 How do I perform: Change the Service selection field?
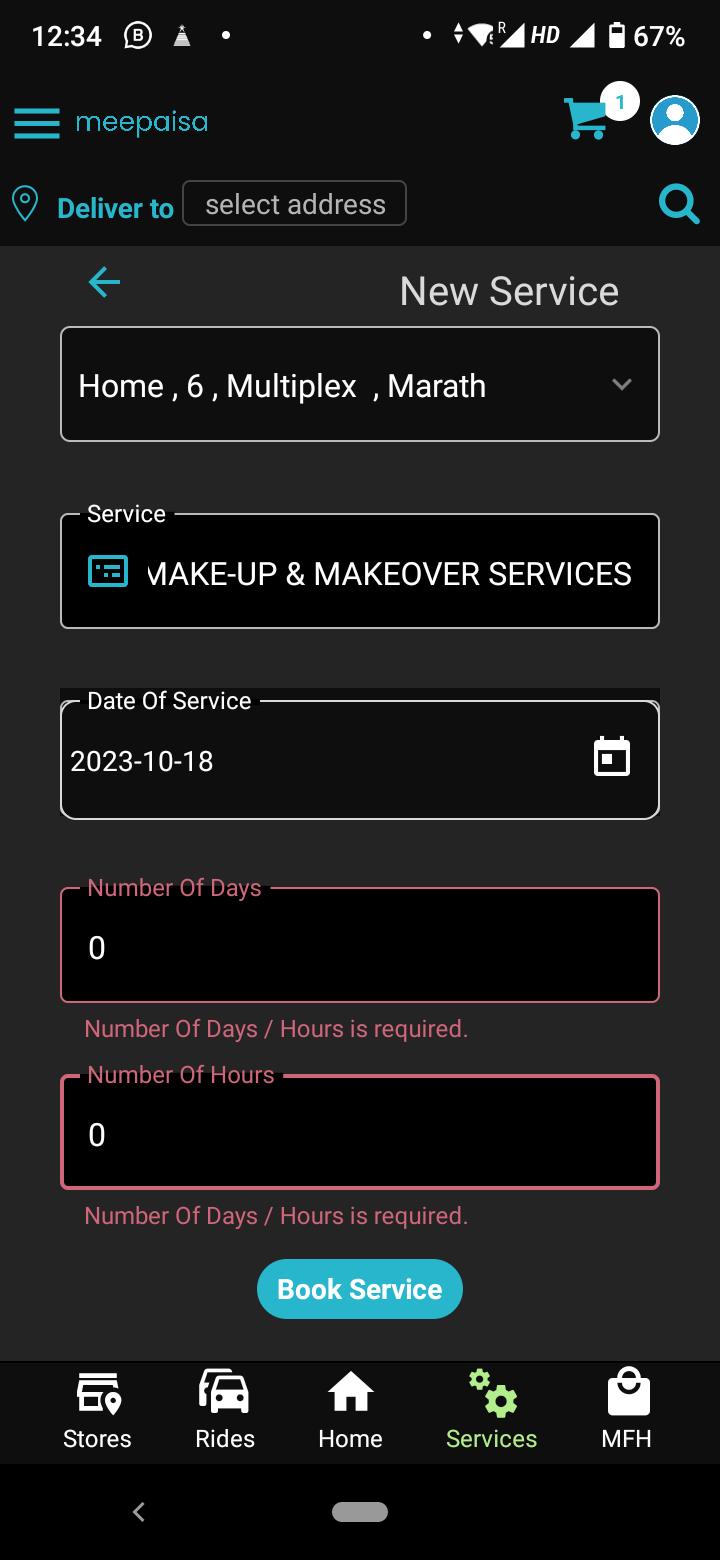pyautogui.click(x=360, y=572)
